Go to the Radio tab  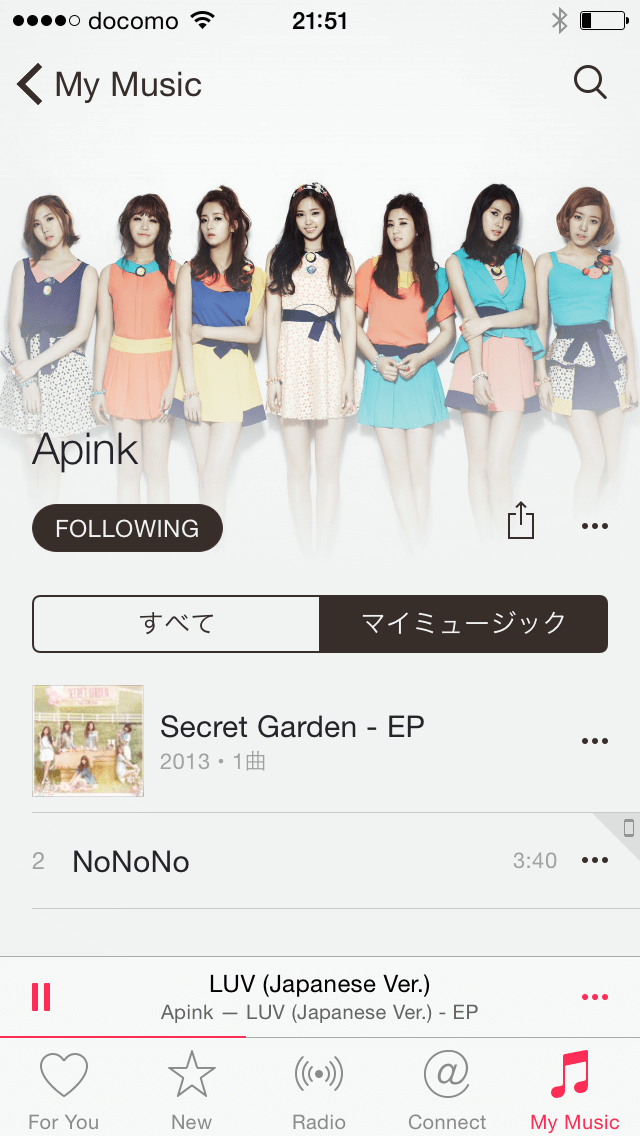click(319, 1090)
